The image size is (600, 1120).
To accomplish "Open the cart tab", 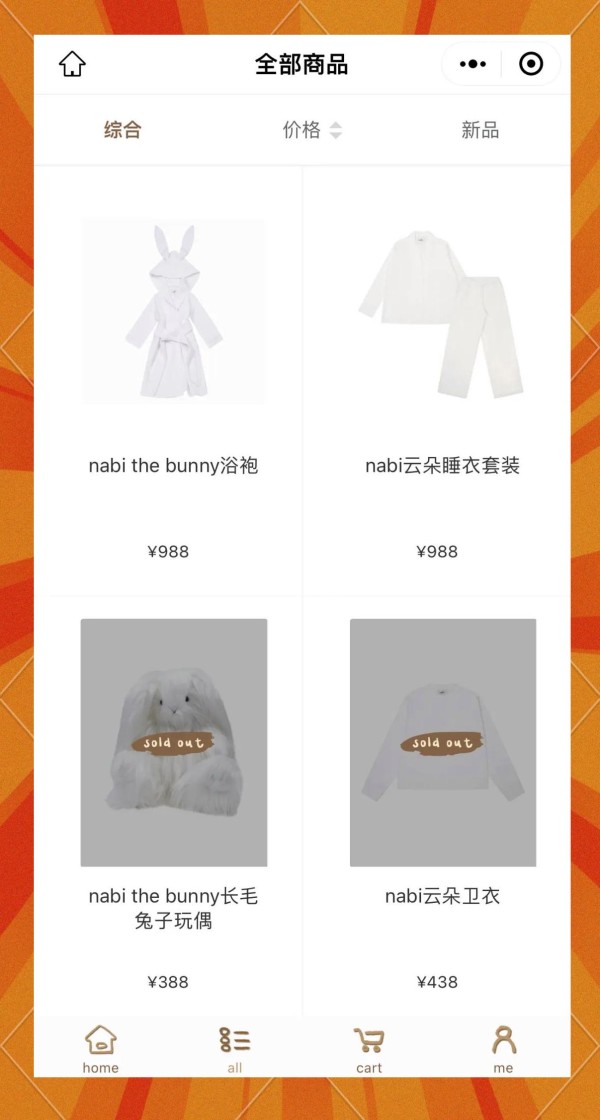I will [x=369, y=1048].
